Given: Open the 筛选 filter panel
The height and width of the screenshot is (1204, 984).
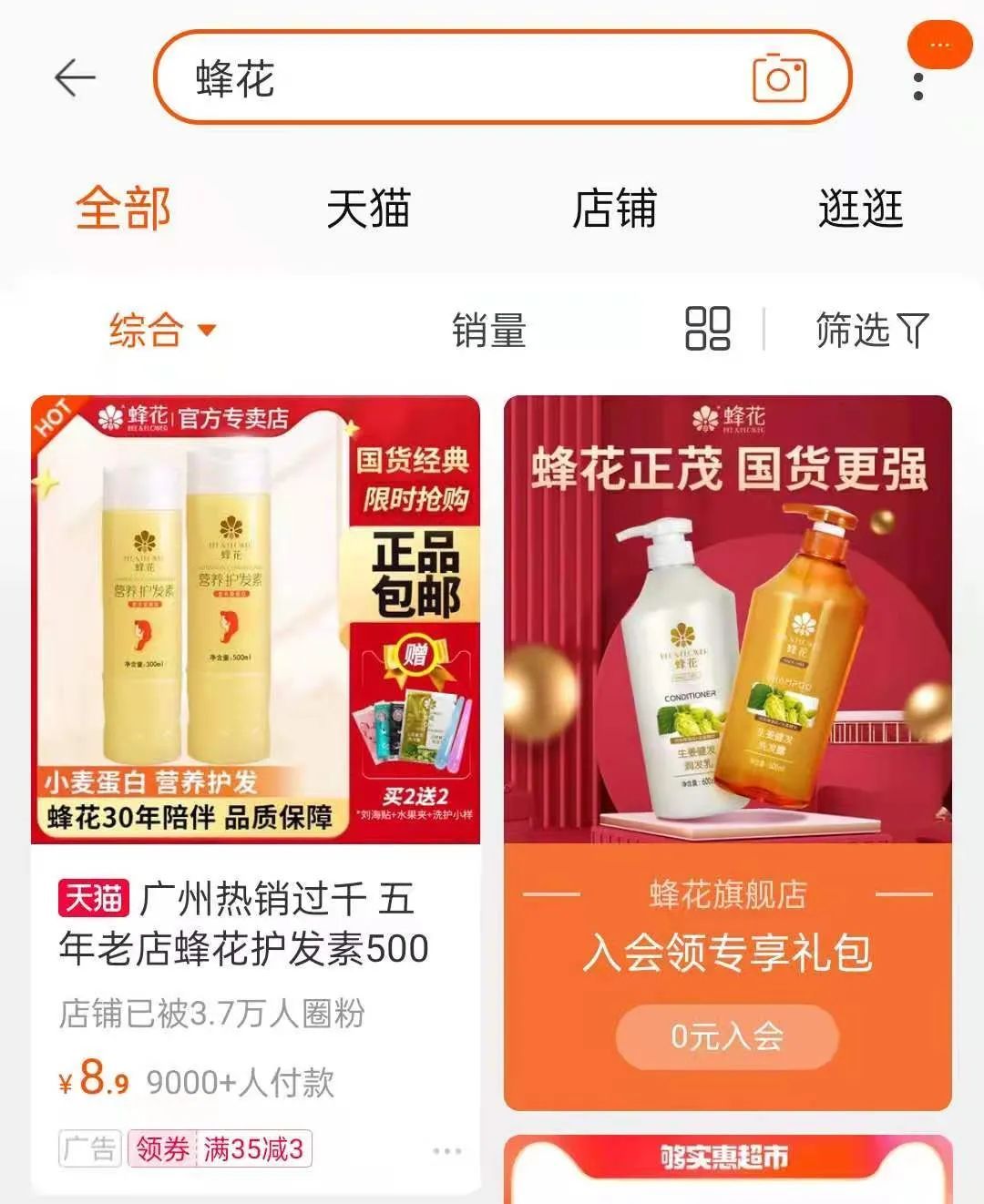Looking at the screenshot, I should point(871,330).
